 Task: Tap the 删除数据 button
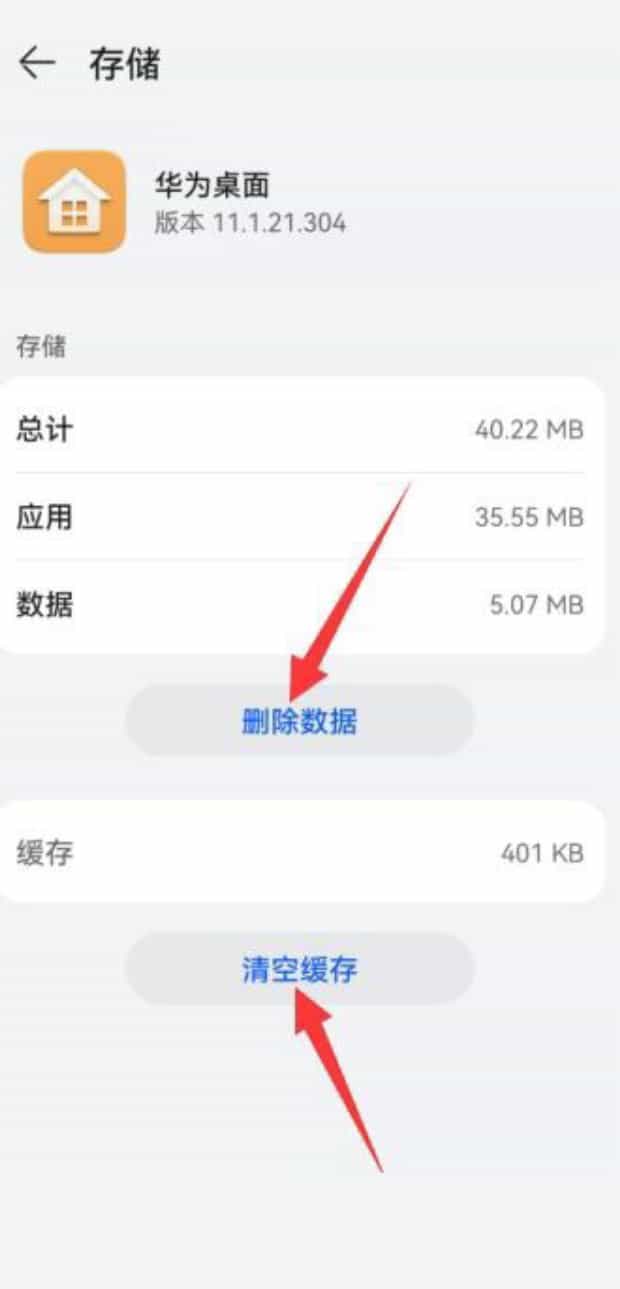point(299,720)
